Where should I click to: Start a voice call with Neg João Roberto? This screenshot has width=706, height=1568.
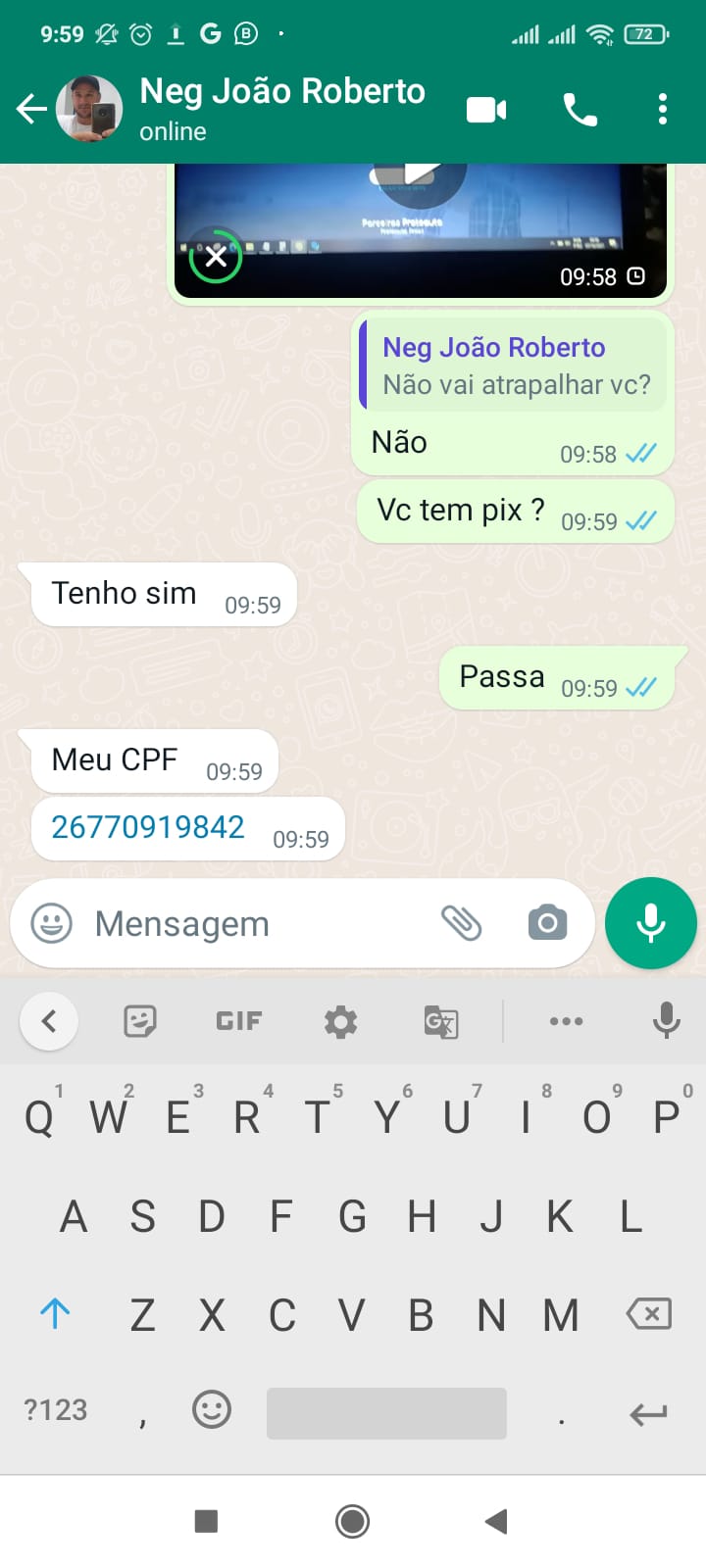(580, 110)
